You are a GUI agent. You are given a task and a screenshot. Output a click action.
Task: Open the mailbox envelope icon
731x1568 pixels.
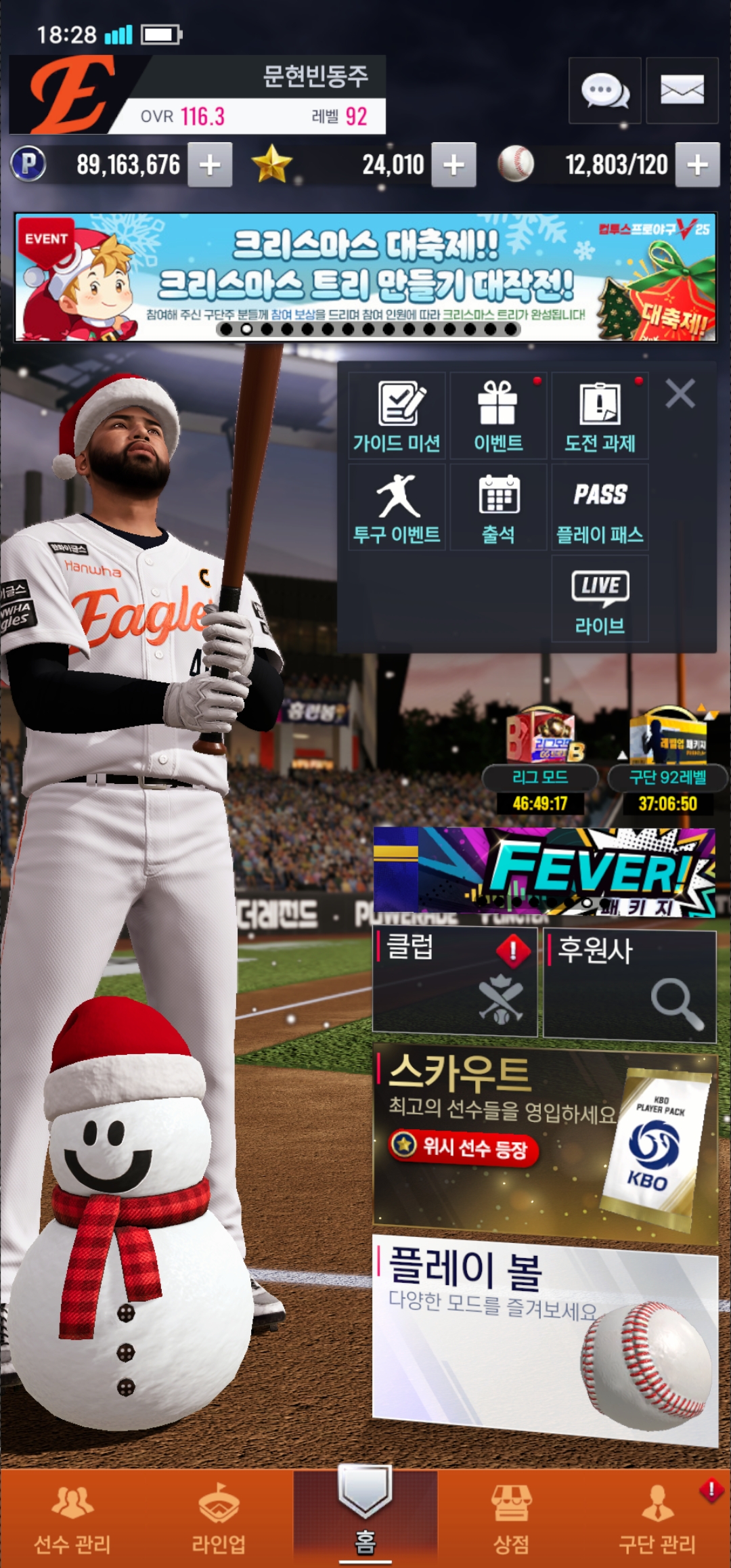pyautogui.click(x=682, y=91)
